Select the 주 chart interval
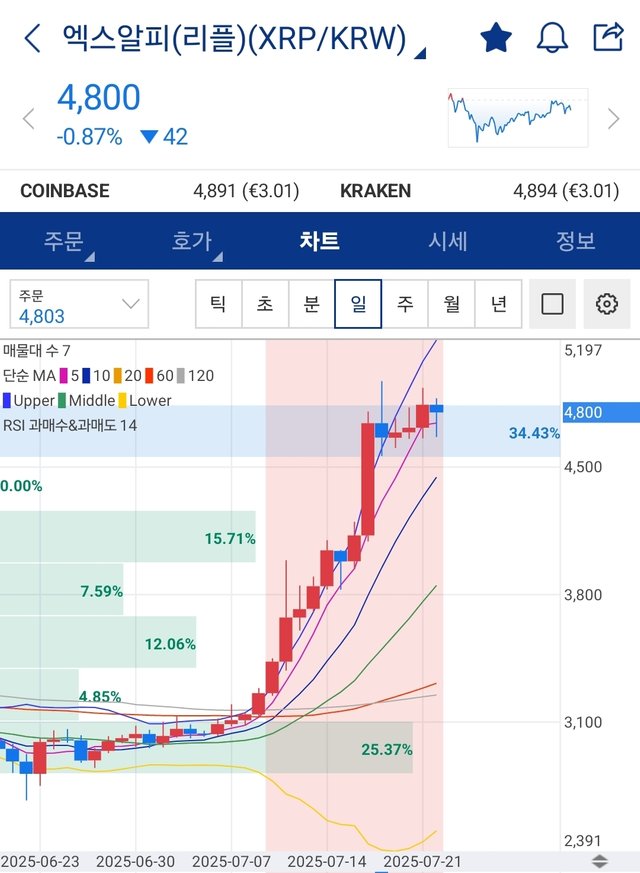This screenshot has width=640, height=873. click(x=405, y=304)
